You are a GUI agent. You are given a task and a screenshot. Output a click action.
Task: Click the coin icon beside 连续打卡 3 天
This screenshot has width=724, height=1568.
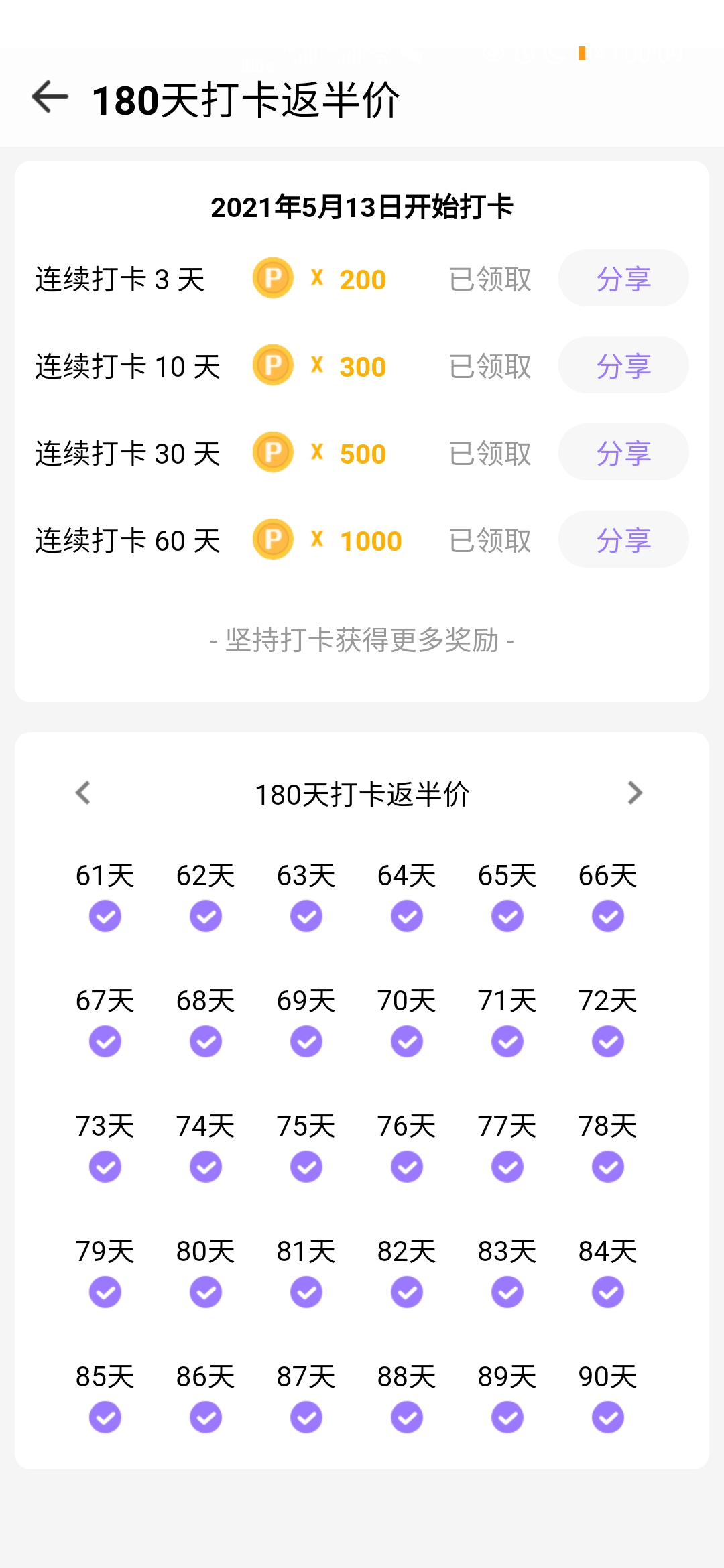pos(271,279)
